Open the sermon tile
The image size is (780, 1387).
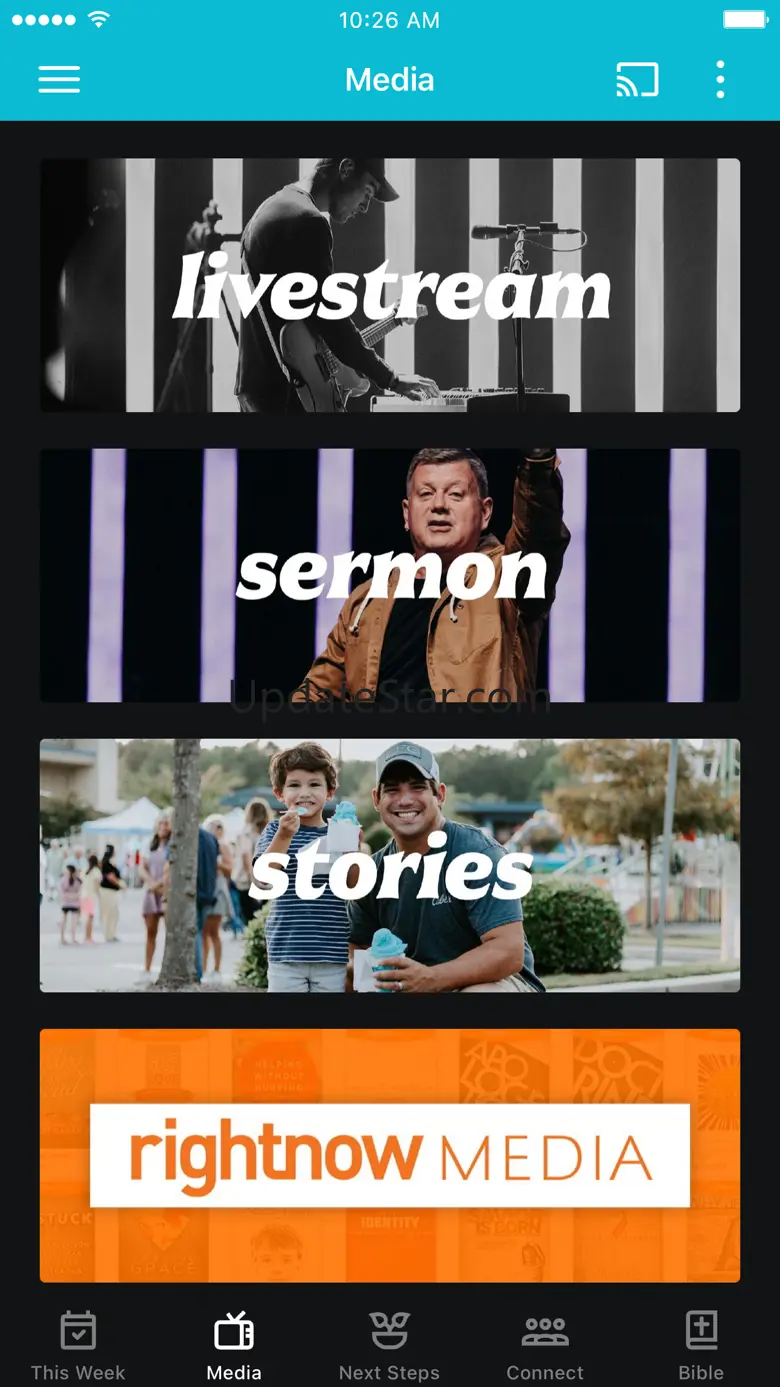click(x=390, y=575)
